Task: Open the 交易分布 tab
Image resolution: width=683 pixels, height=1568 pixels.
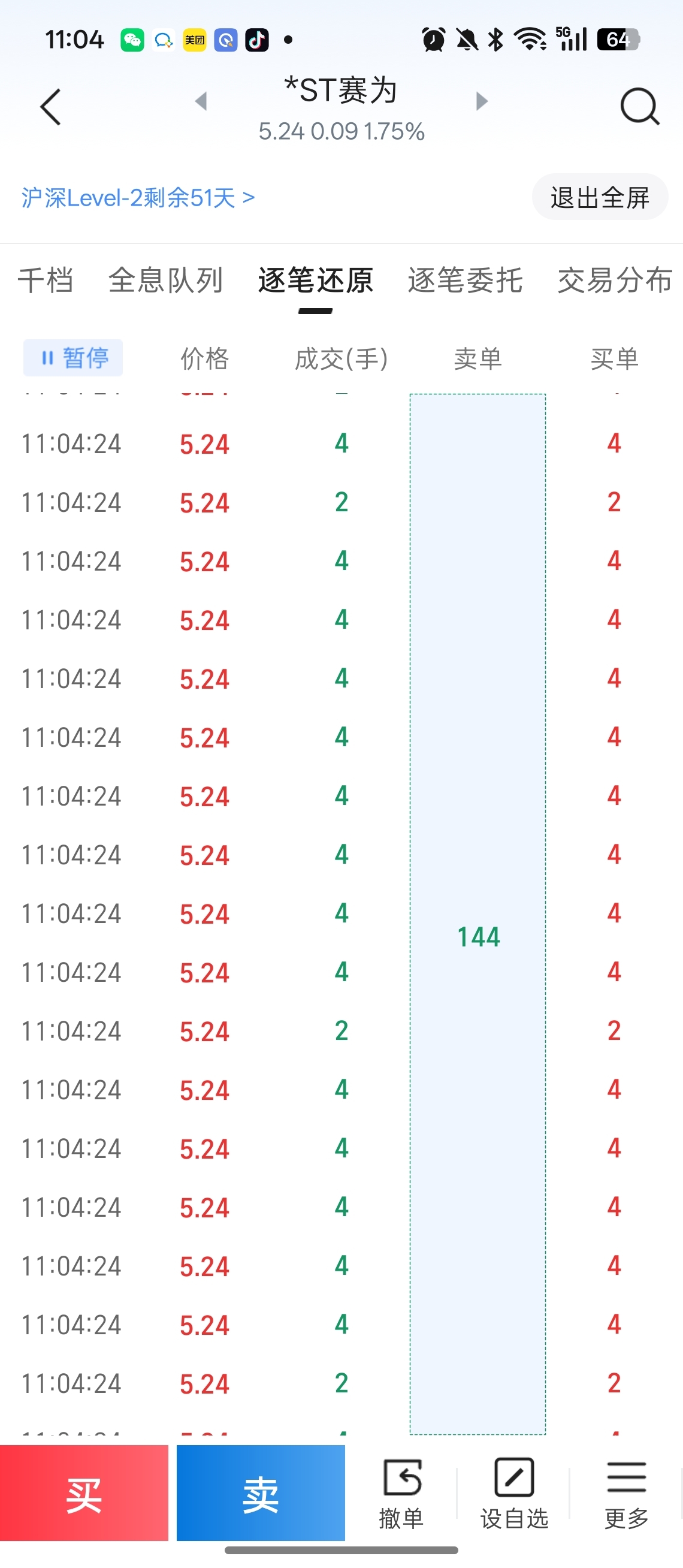Action: click(615, 281)
